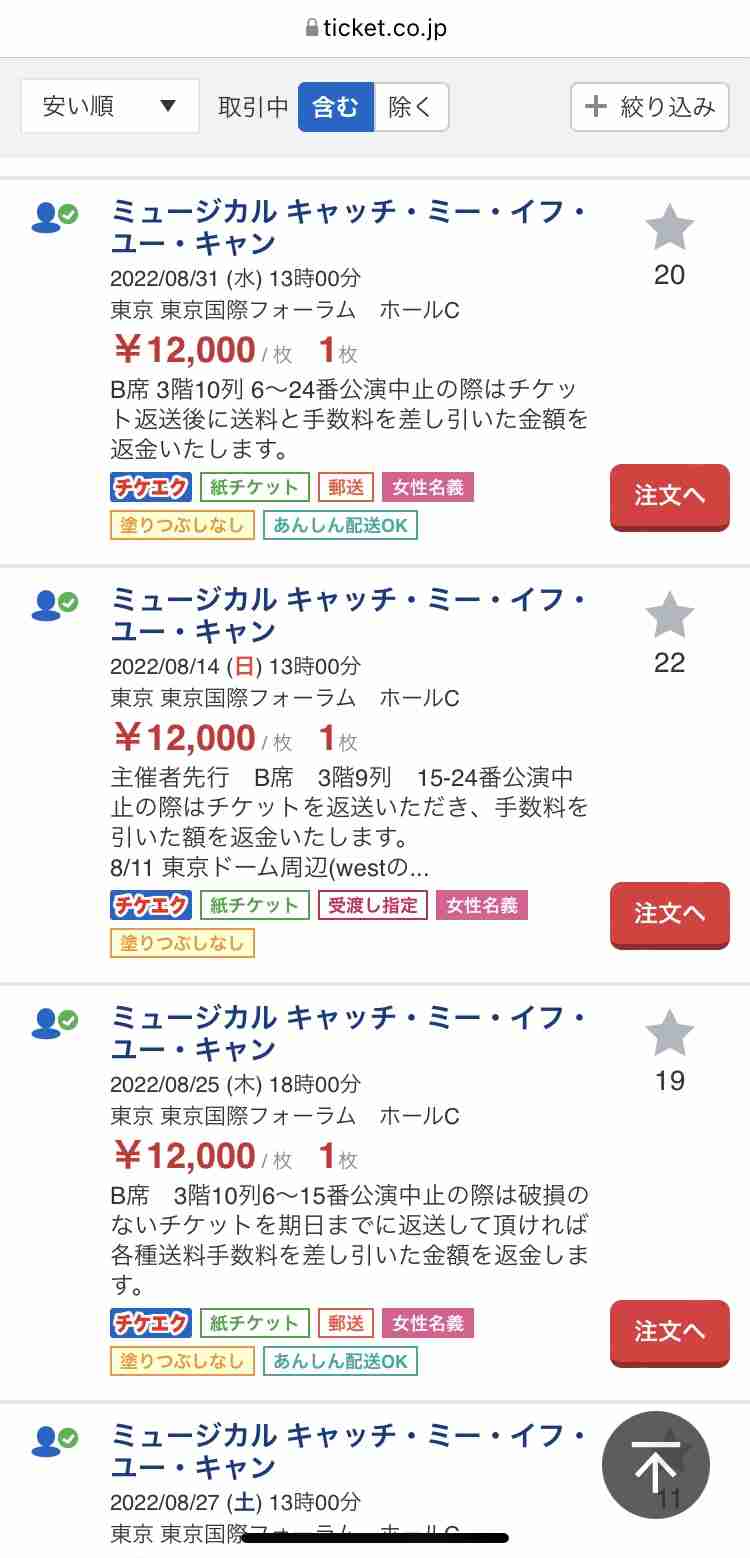Star the 08/14 ticket listing
Viewport: 750px width, 1558px height.
click(x=669, y=616)
